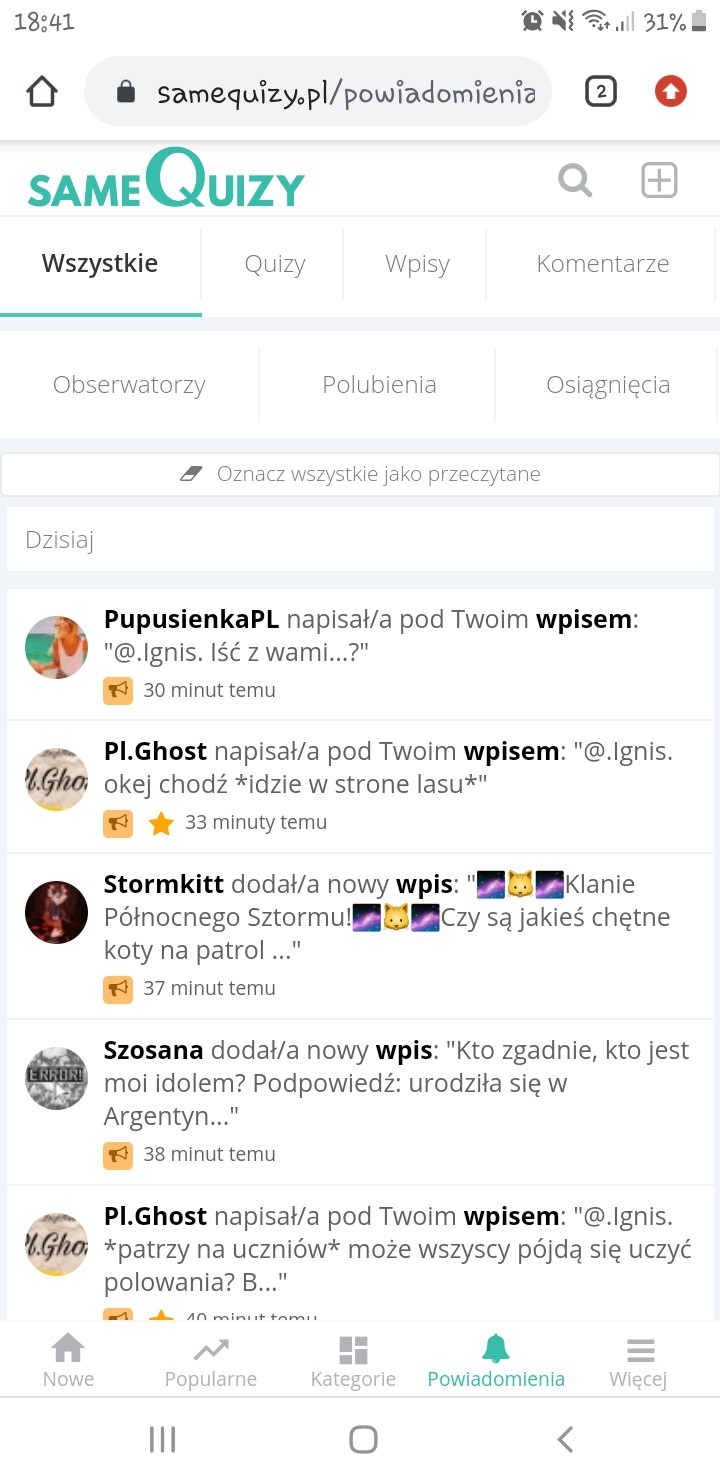Image resolution: width=720 pixels, height=1480 pixels.
Task: Open the search magnifier icon
Action: (575, 181)
